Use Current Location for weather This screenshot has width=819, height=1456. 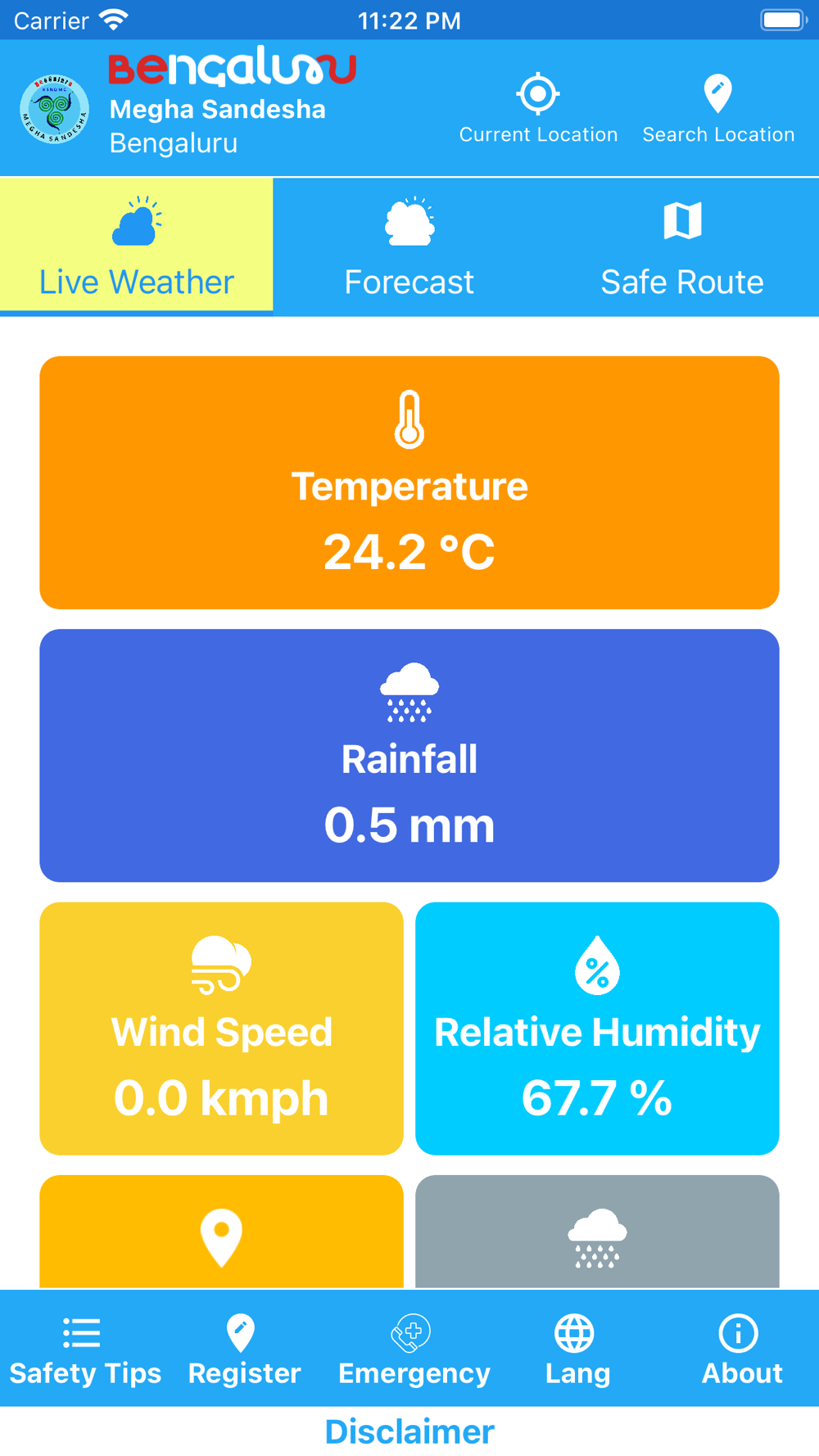[538, 109]
